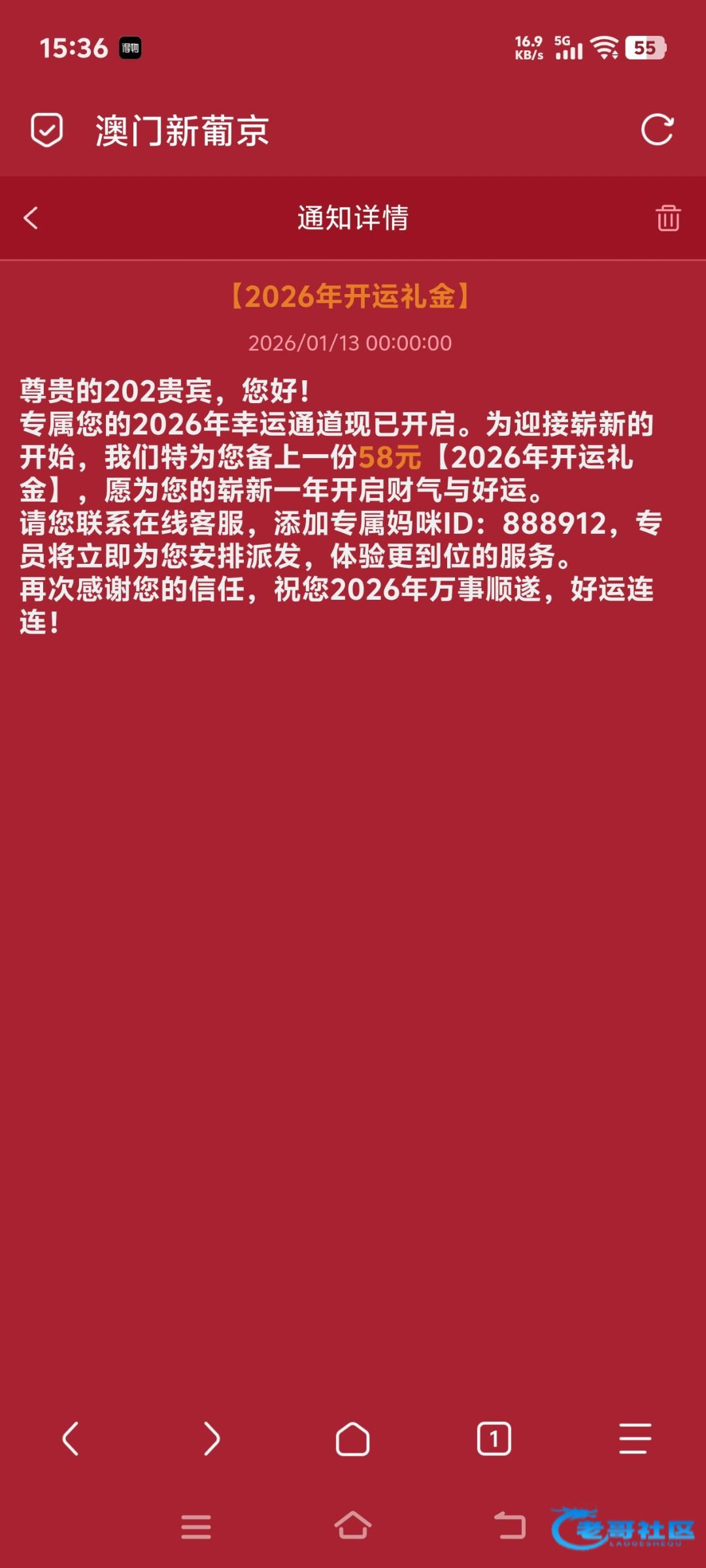The image size is (706, 1568).
Task: Open the browser home page
Action: click(x=353, y=1439)
